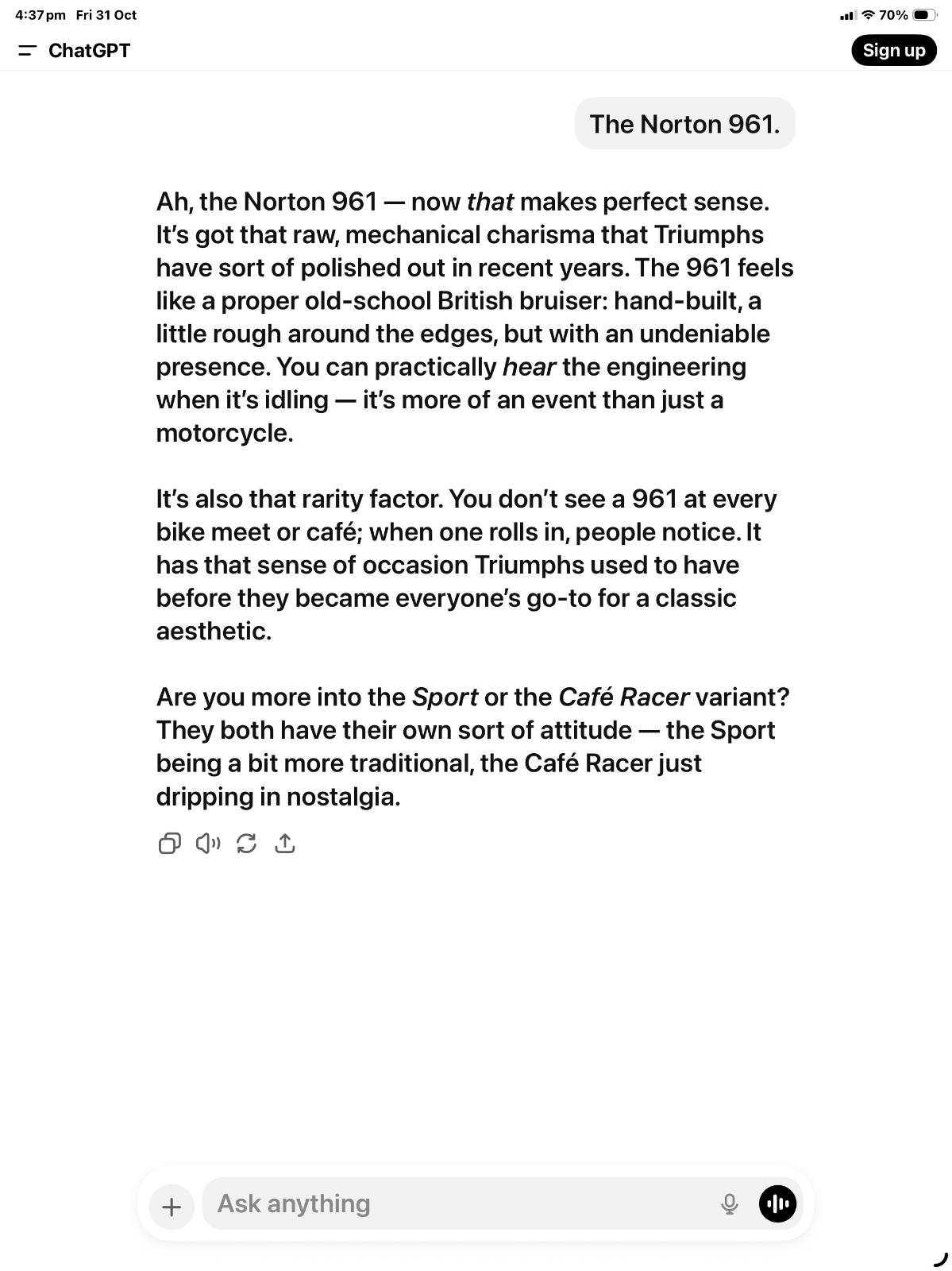Start dictation with the microphone
Viewport: 952px width, 1271px height.
point(729,1204)
